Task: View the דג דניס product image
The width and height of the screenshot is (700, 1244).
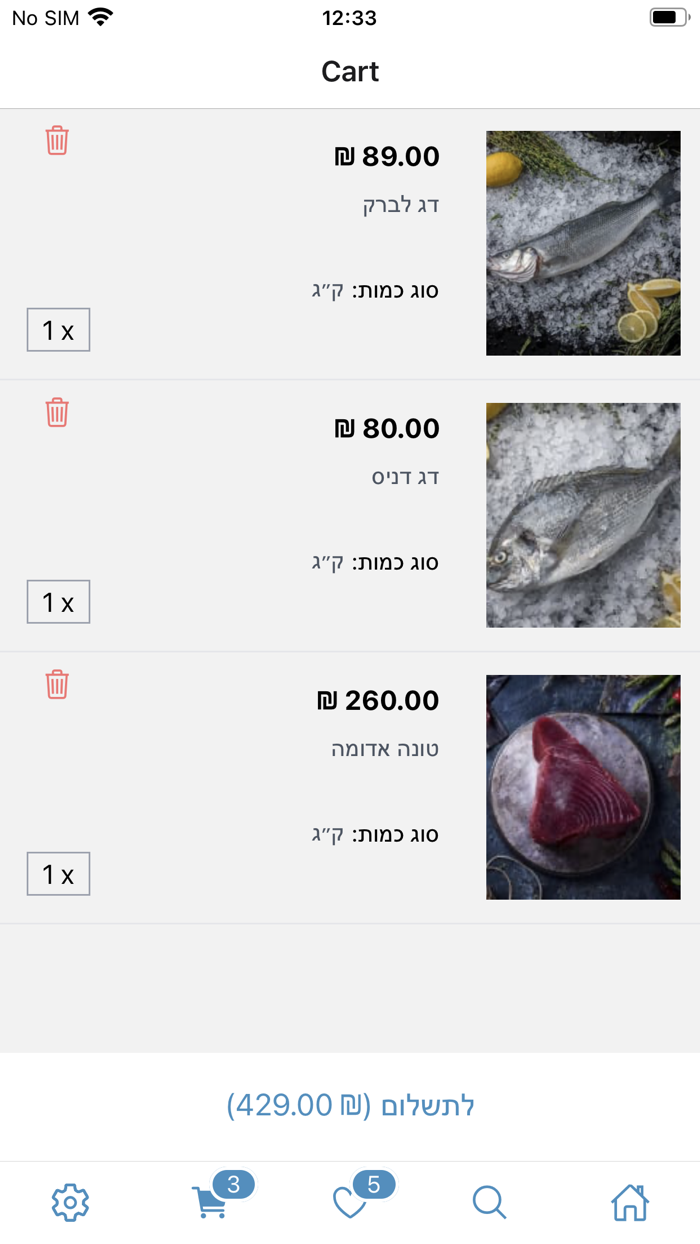Action: [x=583, y=515]
